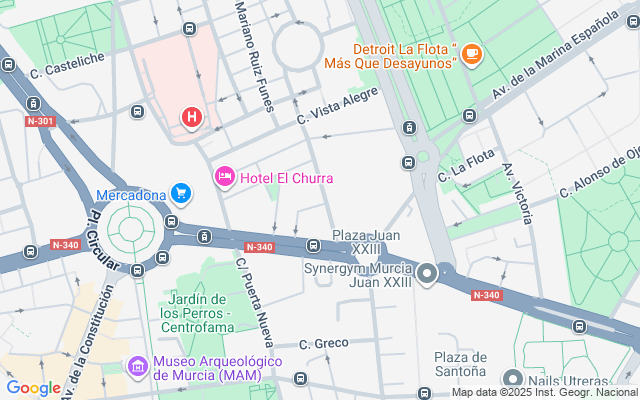Open the Detroit La Flota café pin

[x=472, y=56]
